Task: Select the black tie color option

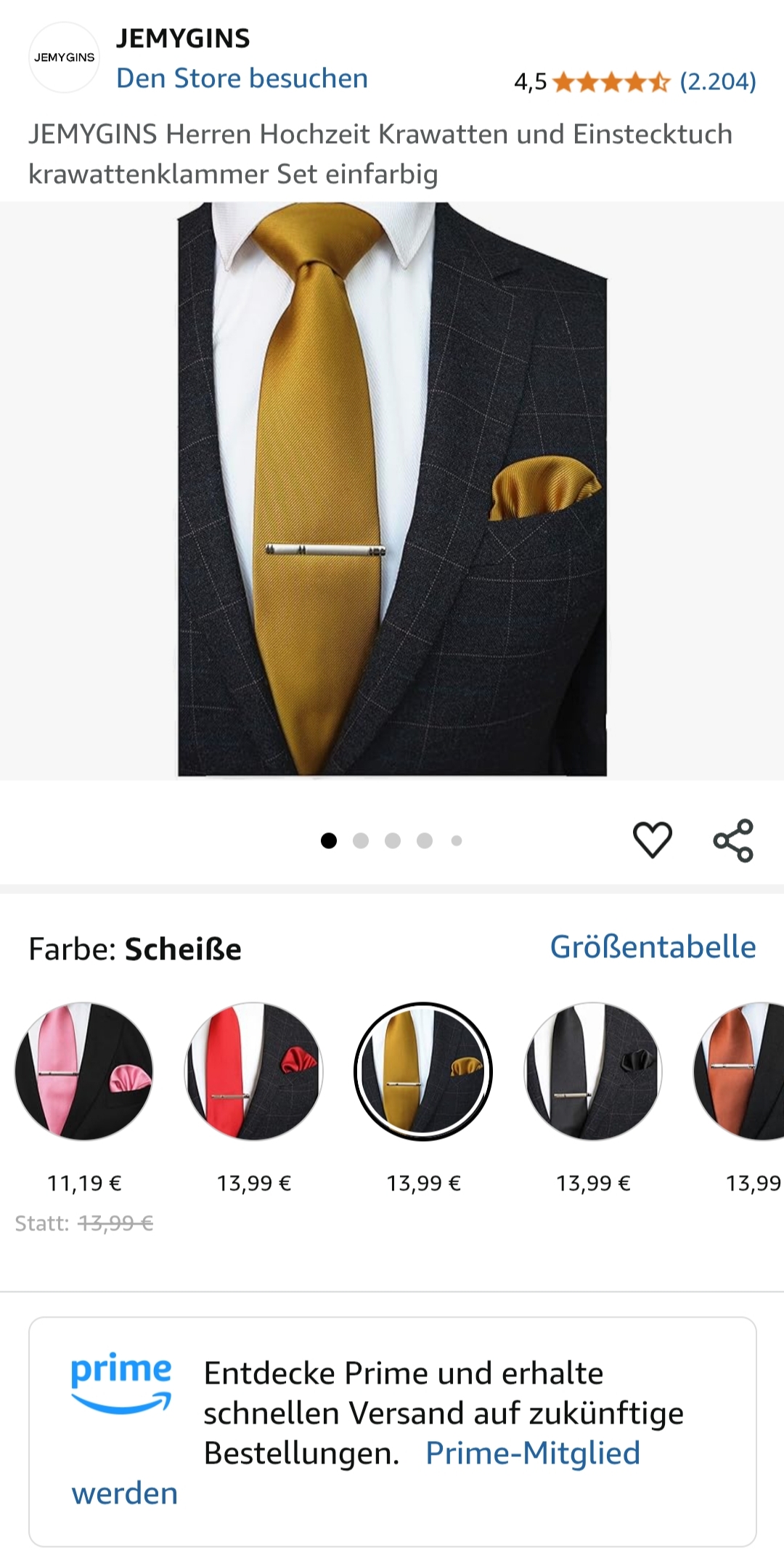Action: (x=593, y=1071)
